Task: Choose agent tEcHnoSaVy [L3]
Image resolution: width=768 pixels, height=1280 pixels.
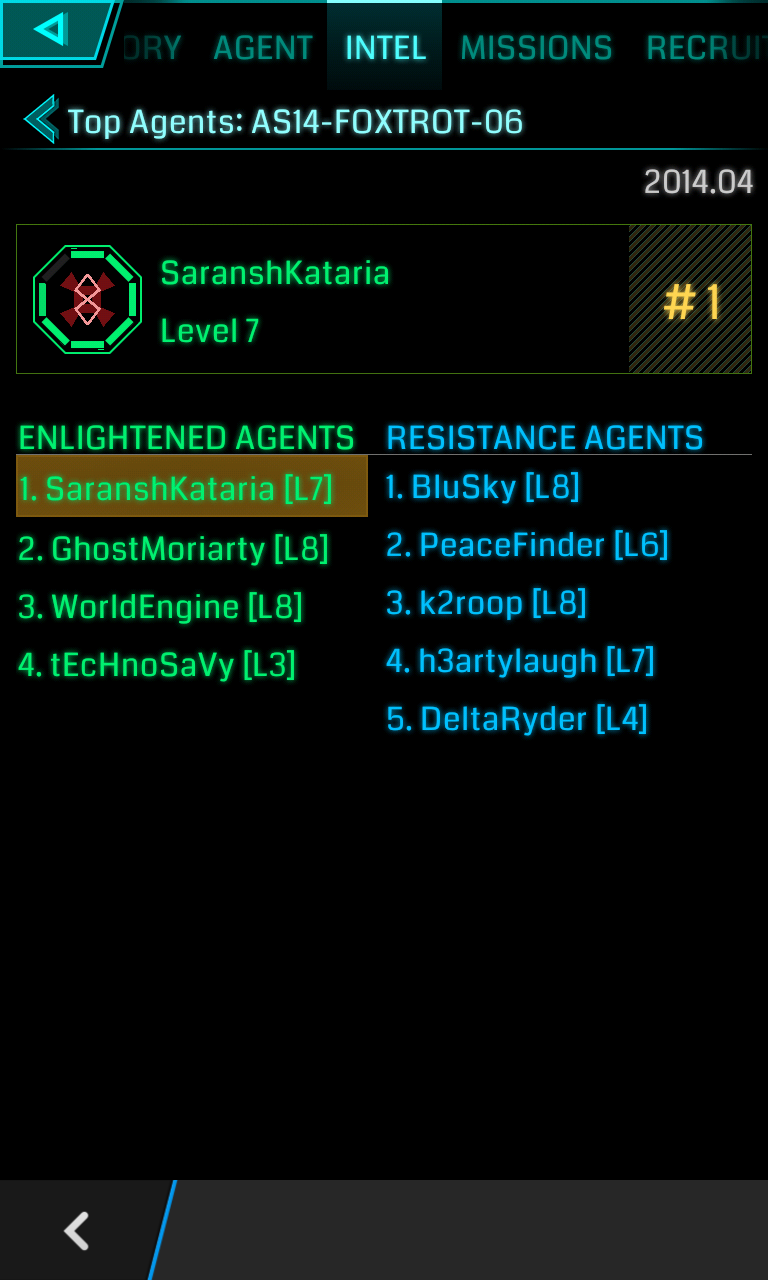Action: pyautogui.click(x=157, y=664)
